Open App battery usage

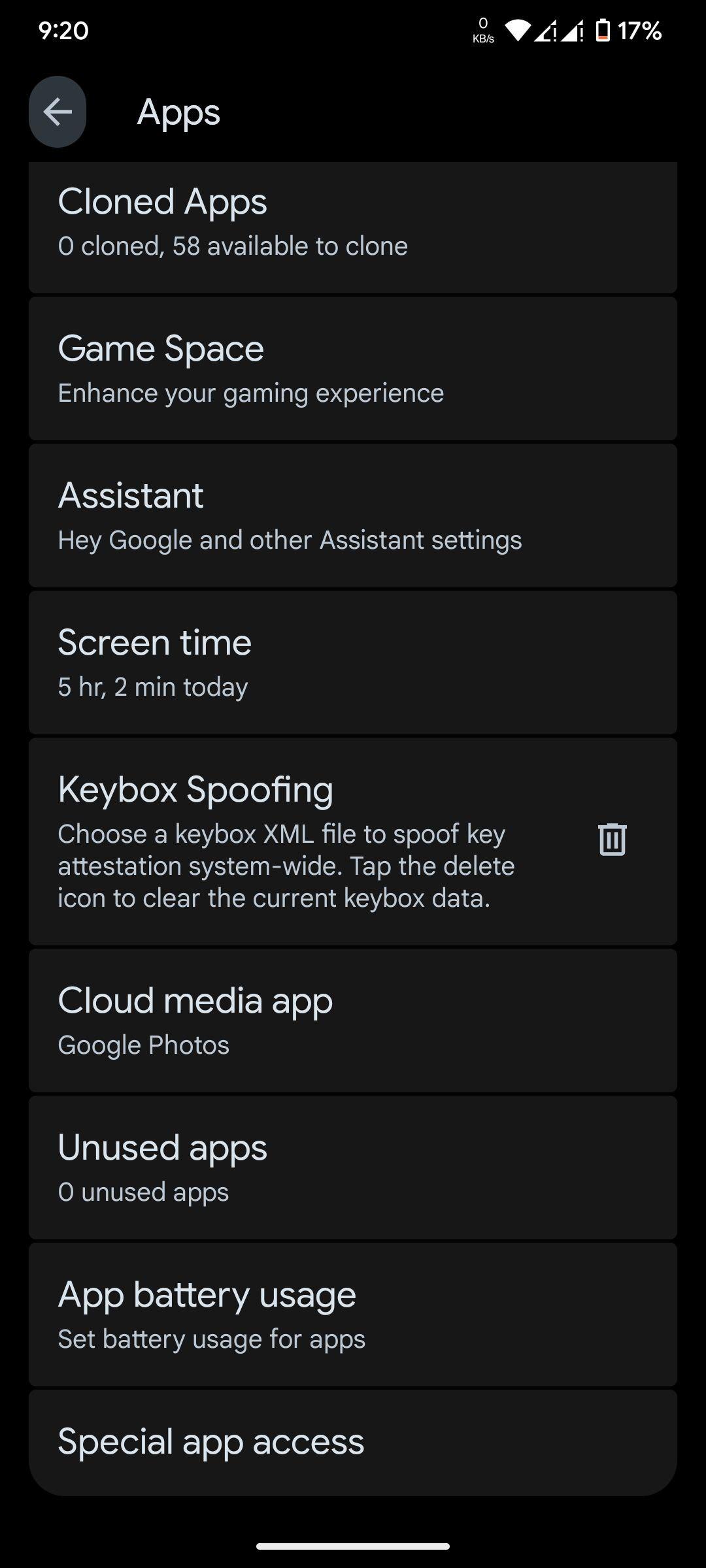353,1315
